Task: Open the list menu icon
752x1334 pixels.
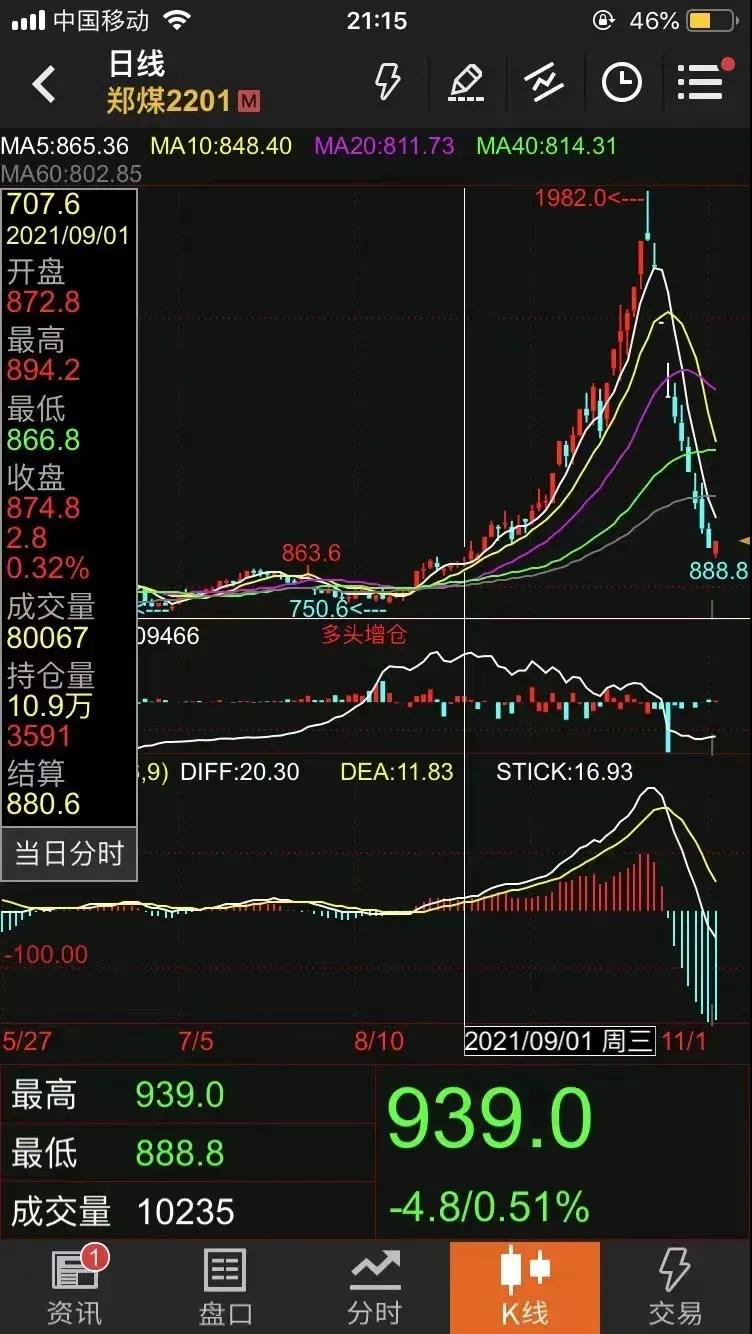Action: click(700, 82)
